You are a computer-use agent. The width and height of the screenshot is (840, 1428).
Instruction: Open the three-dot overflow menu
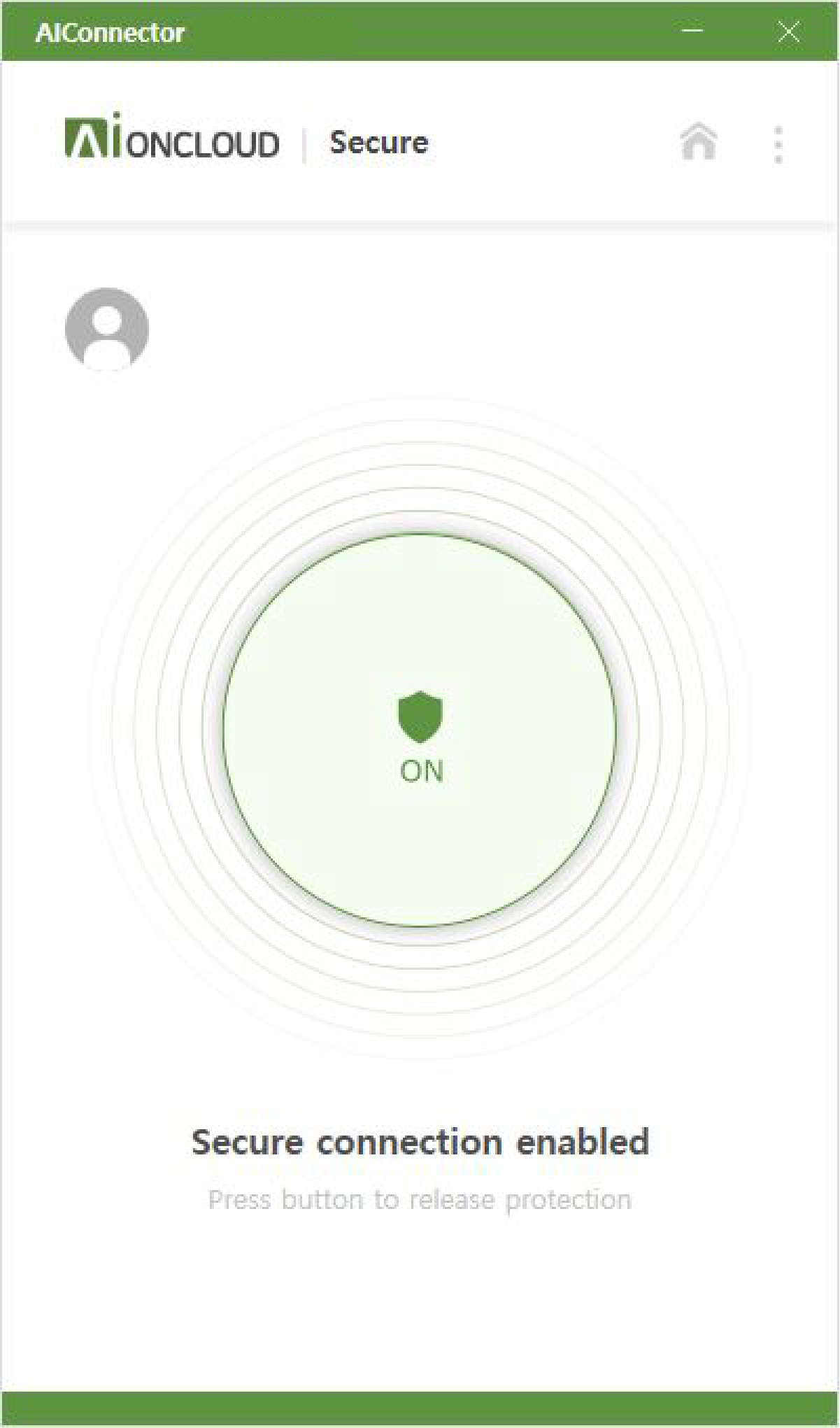778,145
